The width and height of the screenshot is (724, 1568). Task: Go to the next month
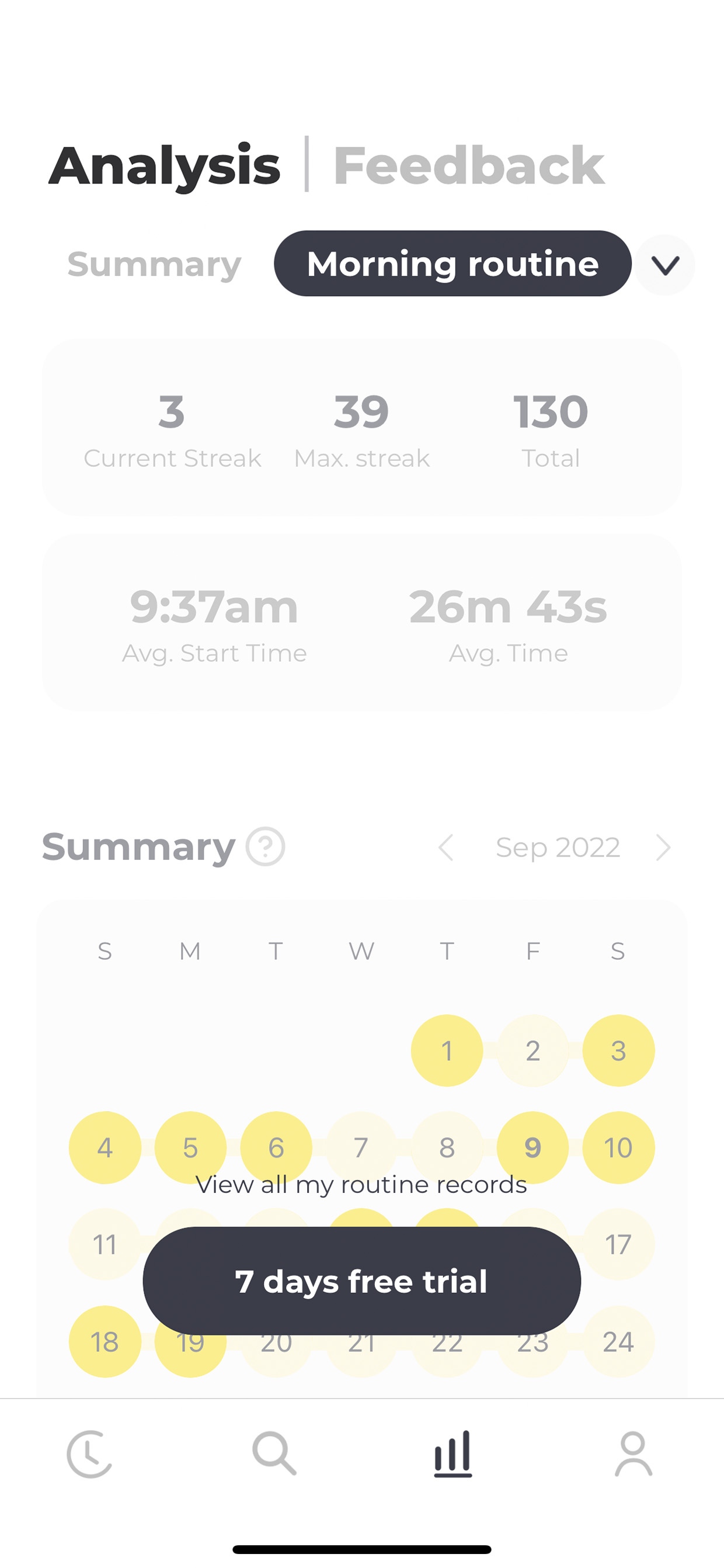pyautogui.click(x=663, y=847)
